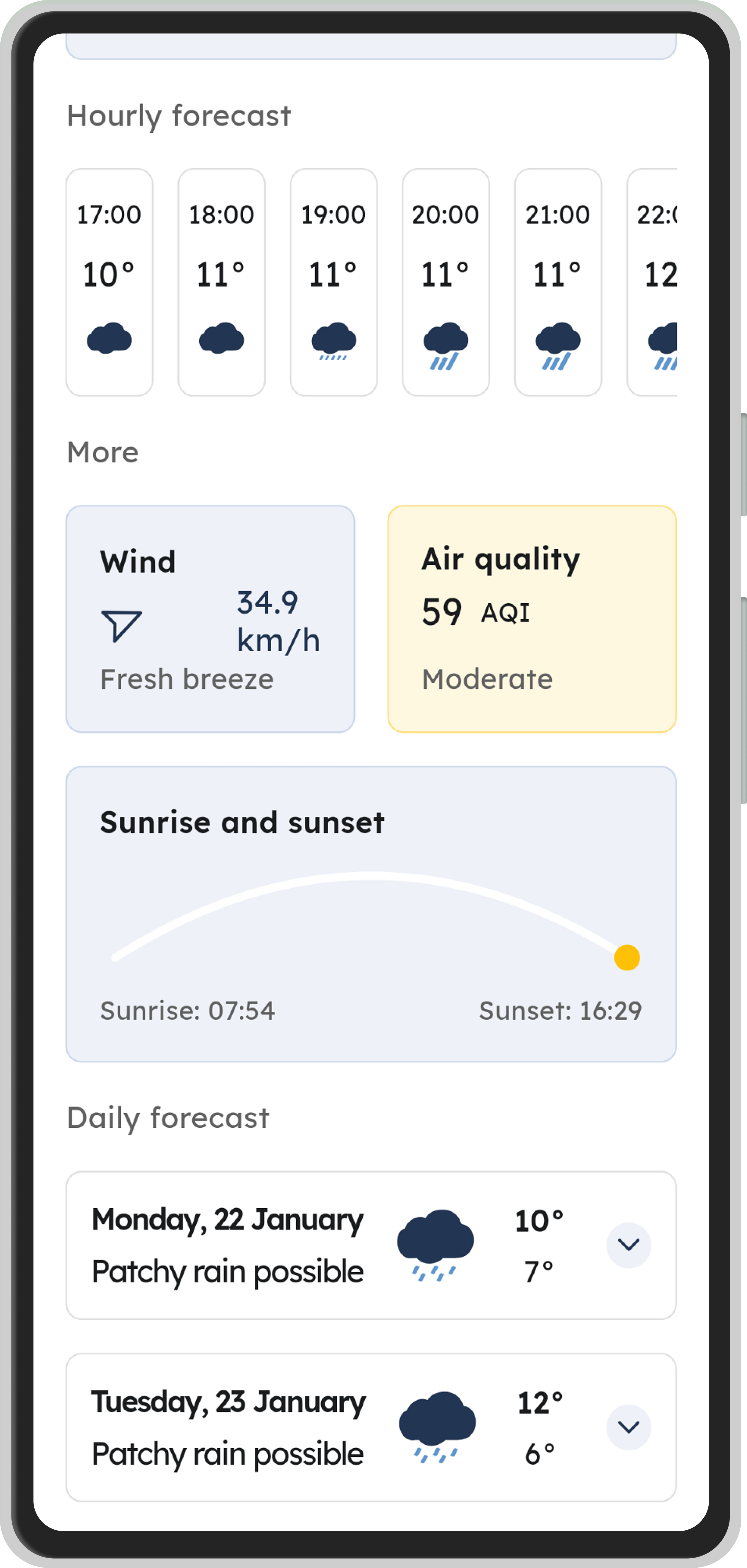Select the 17:00 hourly forecast card

click(x=109, y=282)
